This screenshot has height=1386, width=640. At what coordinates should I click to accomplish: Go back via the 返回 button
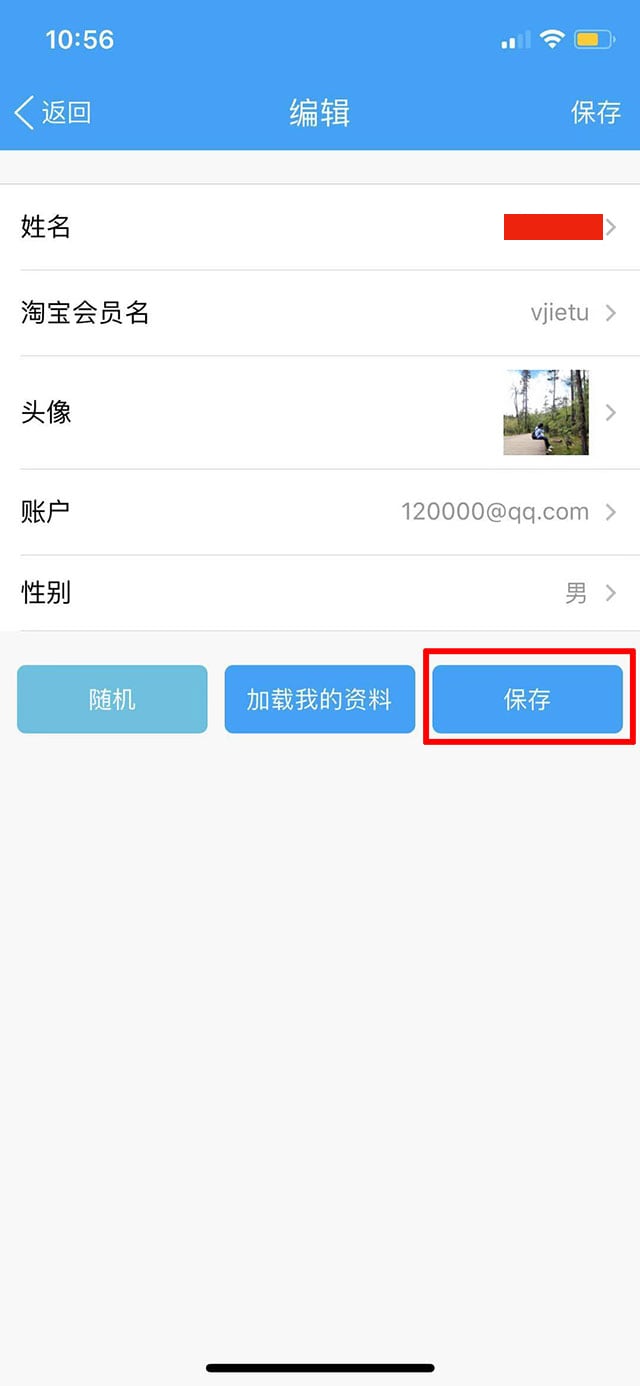[53, 112]
